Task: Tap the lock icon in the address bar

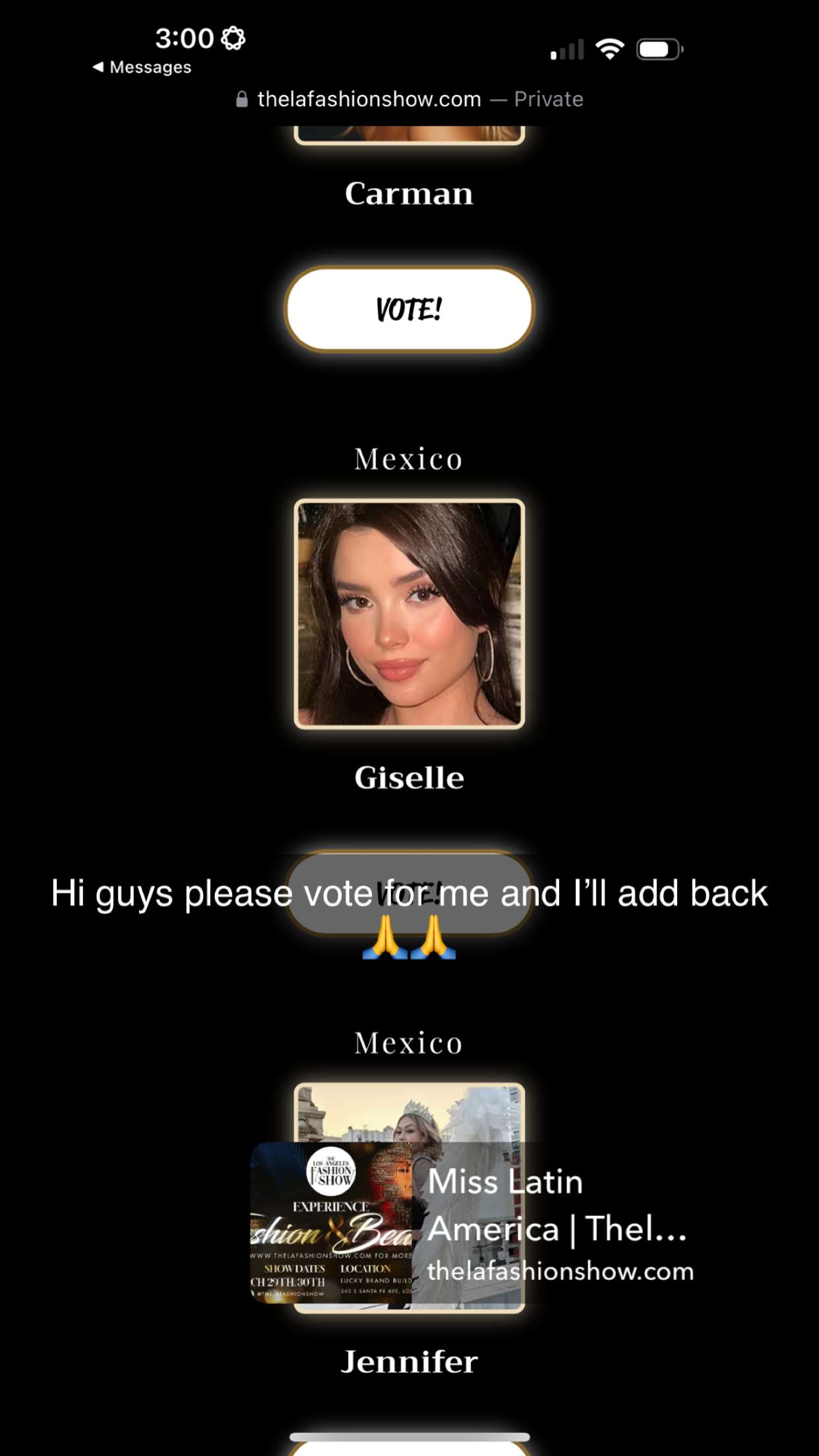Action: pos(241,99)
